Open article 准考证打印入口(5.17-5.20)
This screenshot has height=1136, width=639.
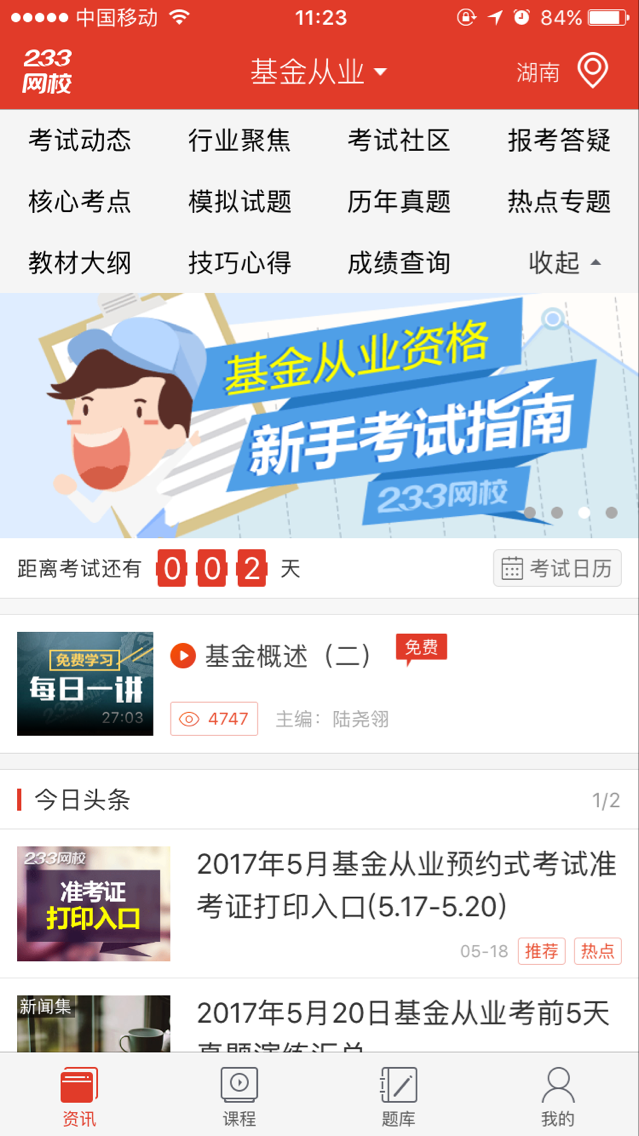click(405, 884)
